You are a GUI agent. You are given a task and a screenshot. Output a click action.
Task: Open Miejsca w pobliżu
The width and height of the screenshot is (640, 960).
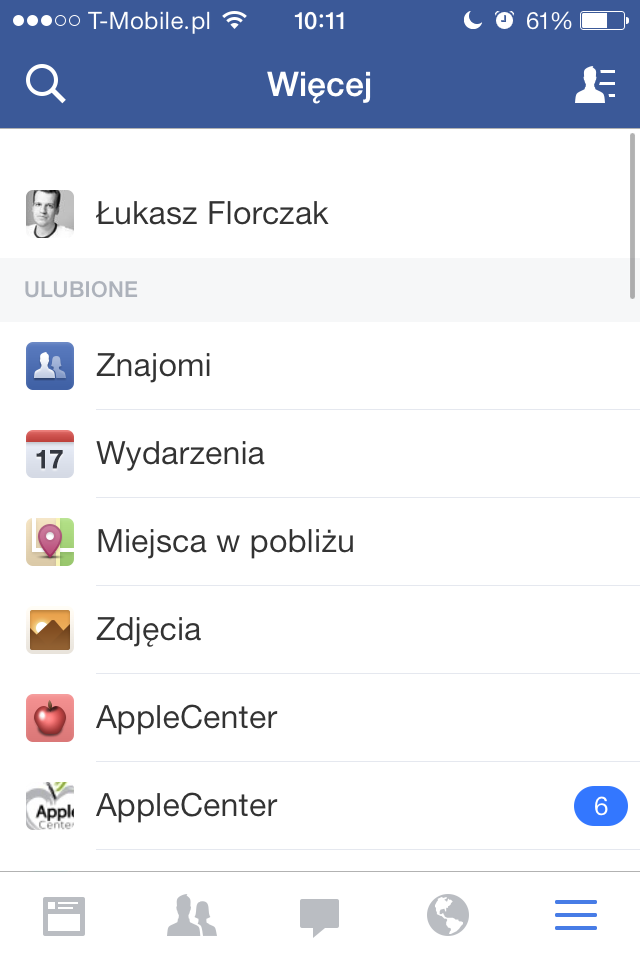(x=225, y=542)
